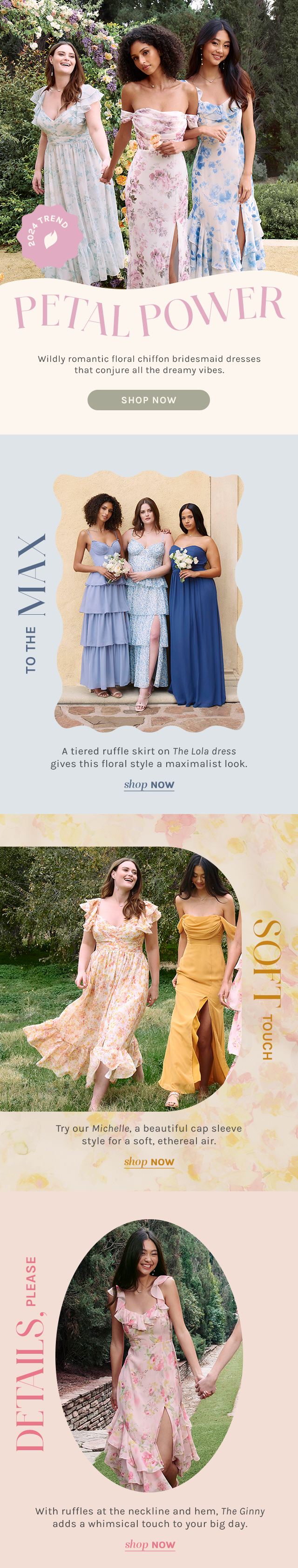
Task: Open the shop now link for The Ginny
Action: 149,1544
